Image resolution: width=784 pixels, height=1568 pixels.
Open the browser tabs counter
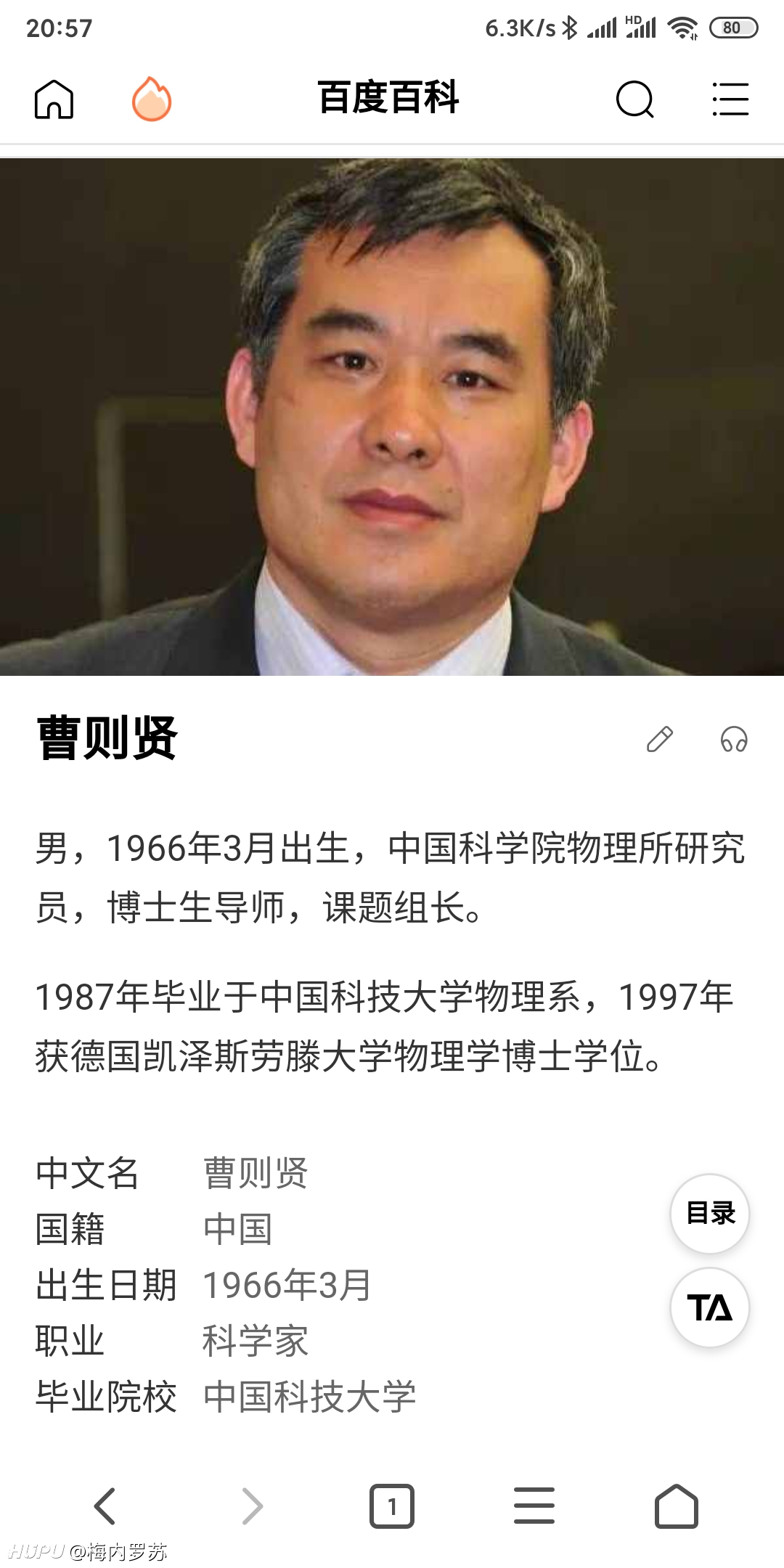click(x=392, y=1506)
